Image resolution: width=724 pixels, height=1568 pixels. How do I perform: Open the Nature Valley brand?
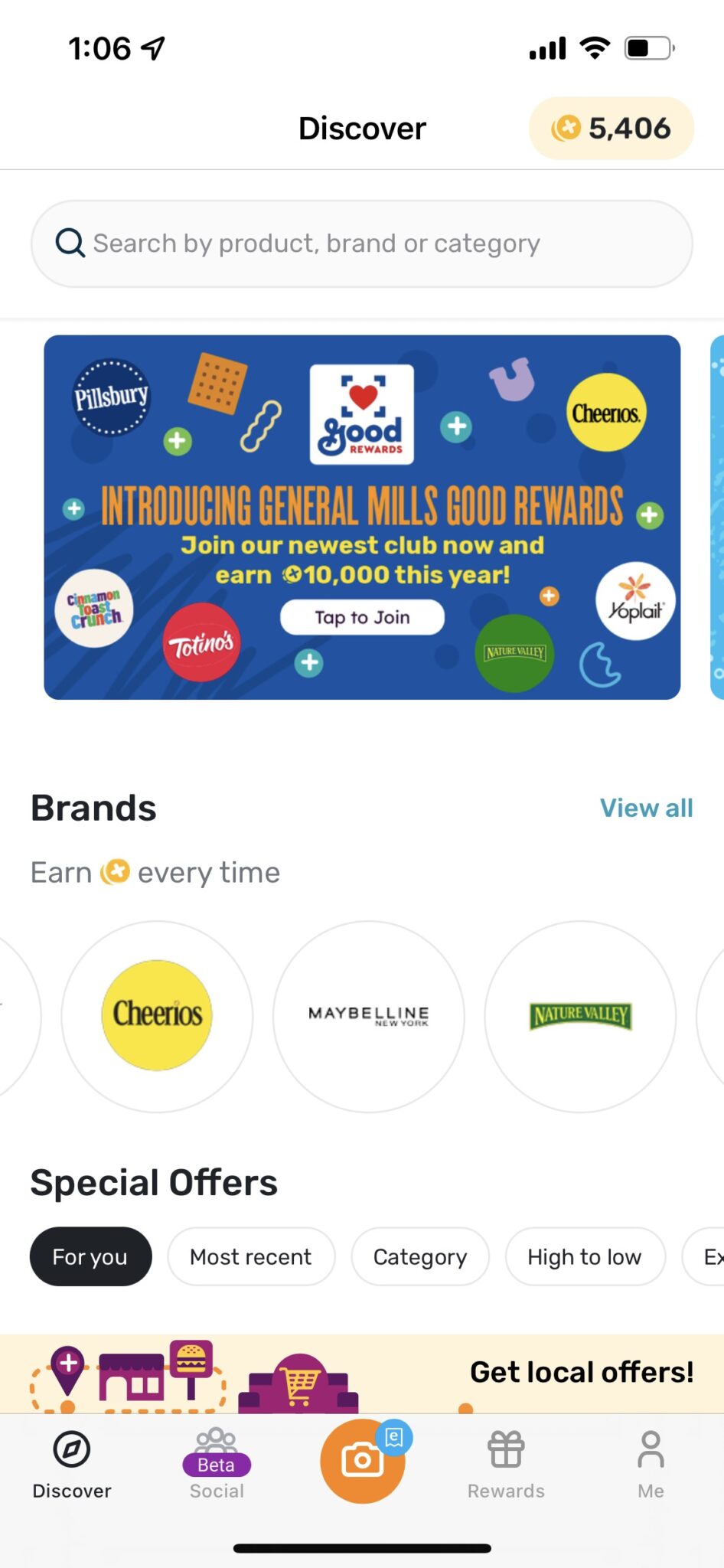580,1016
